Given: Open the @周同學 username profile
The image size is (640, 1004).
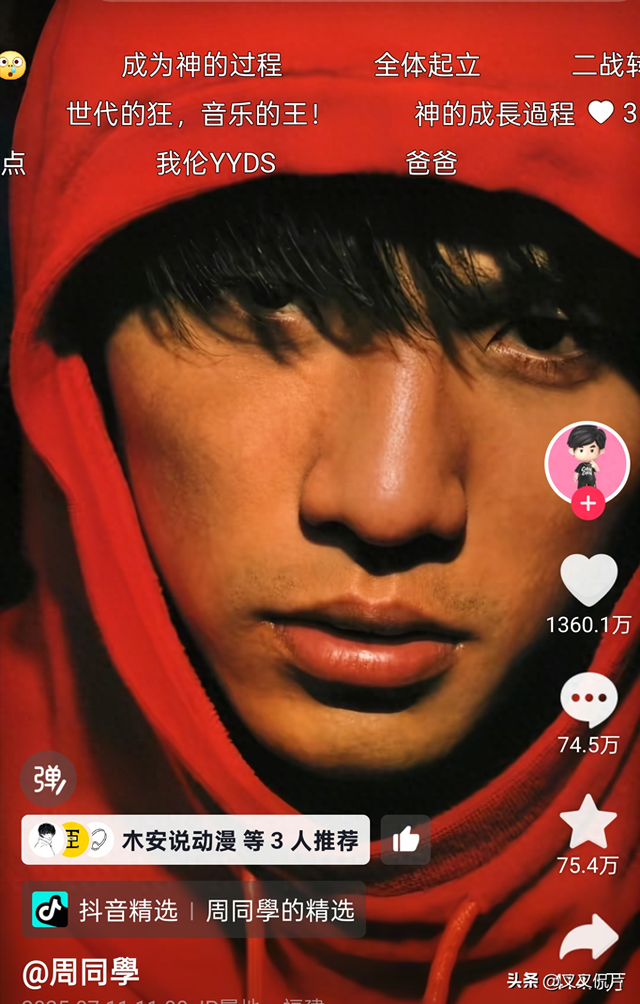Looking at the screenshot, I should tap(81, 970).
